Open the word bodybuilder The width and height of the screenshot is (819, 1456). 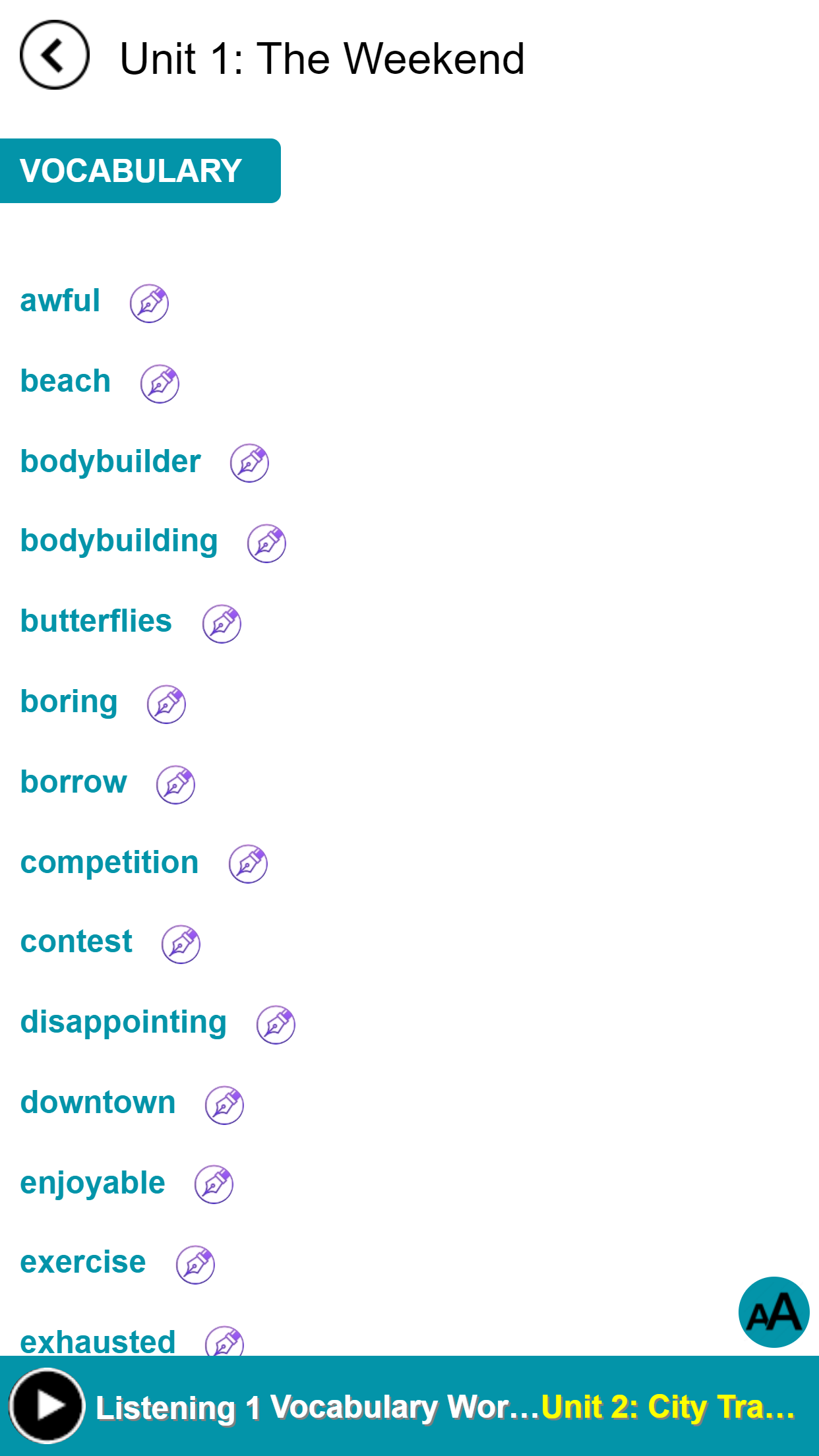tap(110, 462)
